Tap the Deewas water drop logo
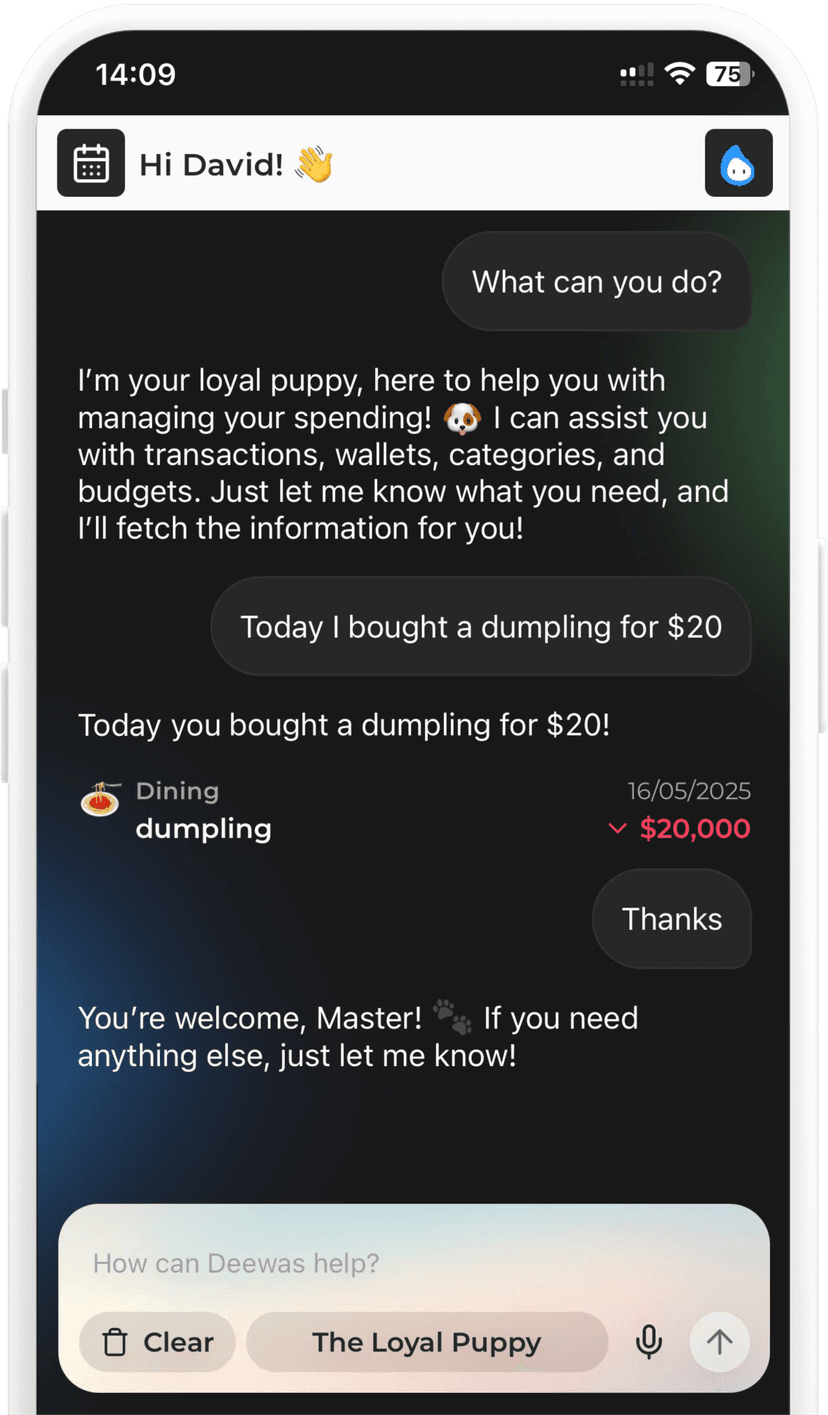This screenshot has height=1415, width=828. point(738,162)
